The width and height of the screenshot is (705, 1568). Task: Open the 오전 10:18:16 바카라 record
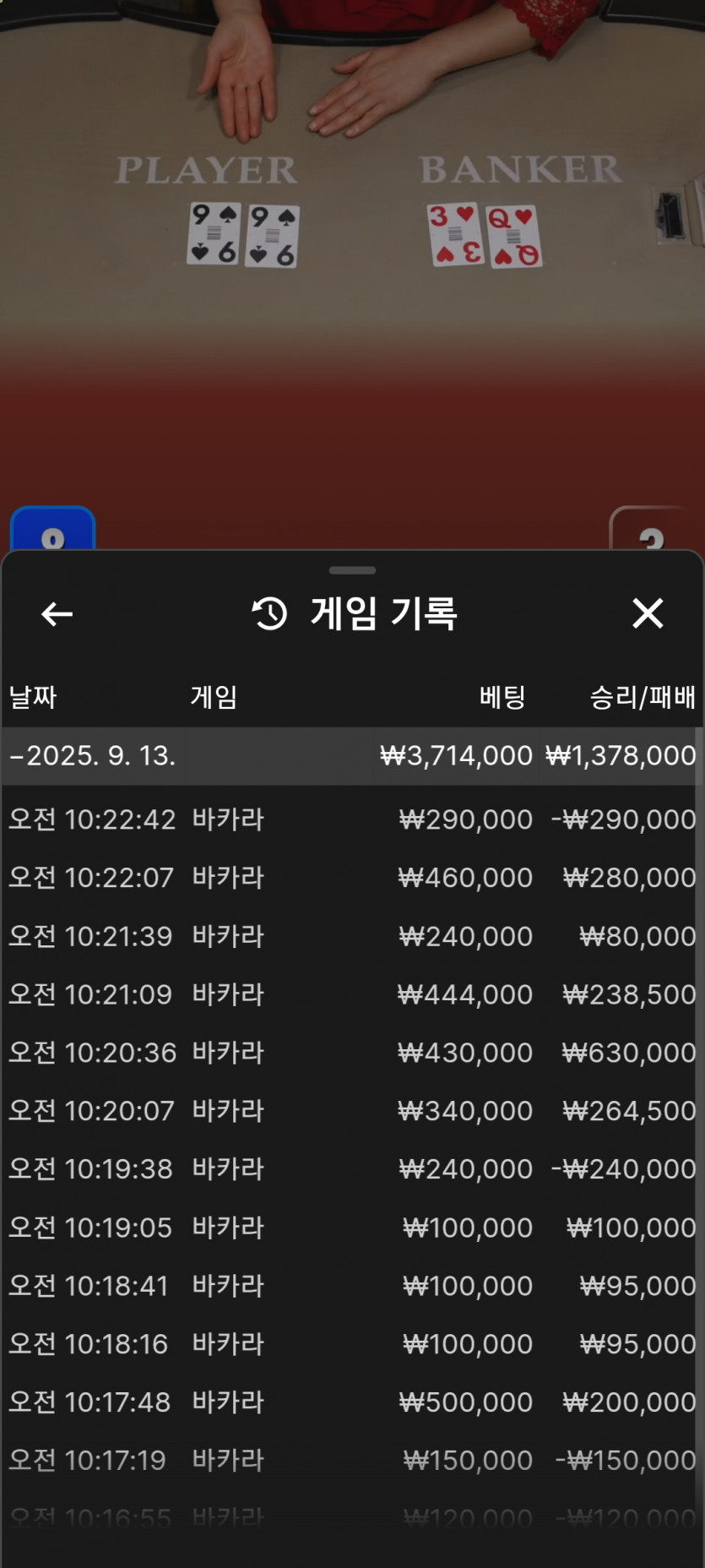[x=352, y=1344]
